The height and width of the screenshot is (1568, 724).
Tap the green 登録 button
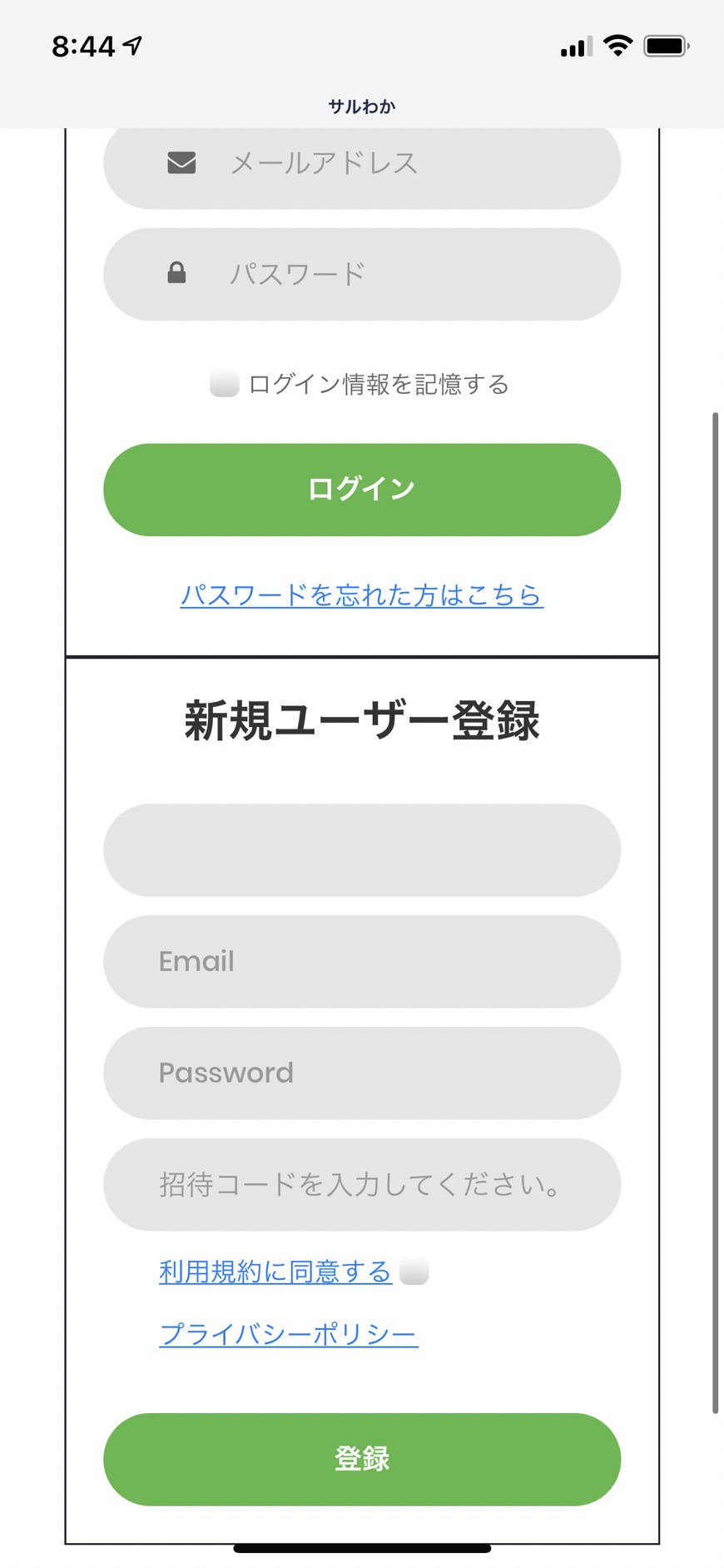(x=362, y=1460)
